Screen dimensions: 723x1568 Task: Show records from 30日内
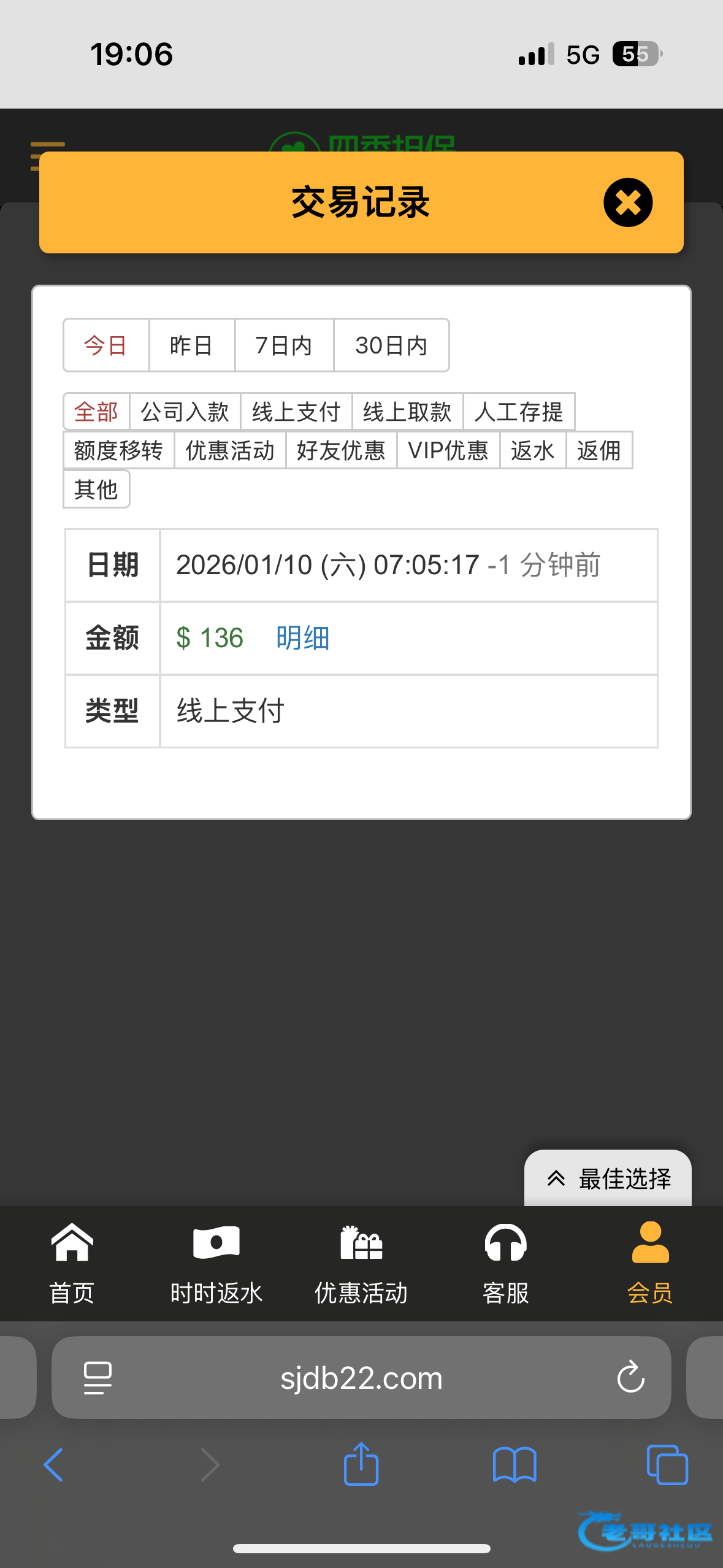[391, 345]
